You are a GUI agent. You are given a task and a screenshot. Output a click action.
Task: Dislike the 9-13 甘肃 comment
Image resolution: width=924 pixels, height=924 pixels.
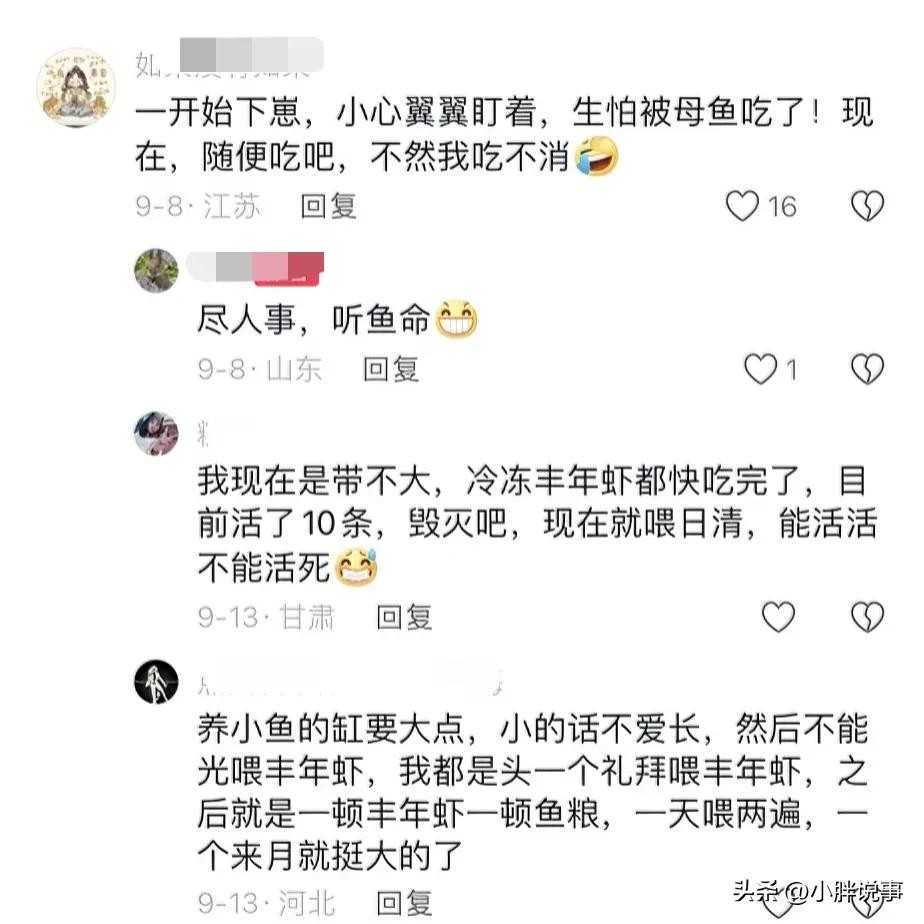[x=866, y=617]
